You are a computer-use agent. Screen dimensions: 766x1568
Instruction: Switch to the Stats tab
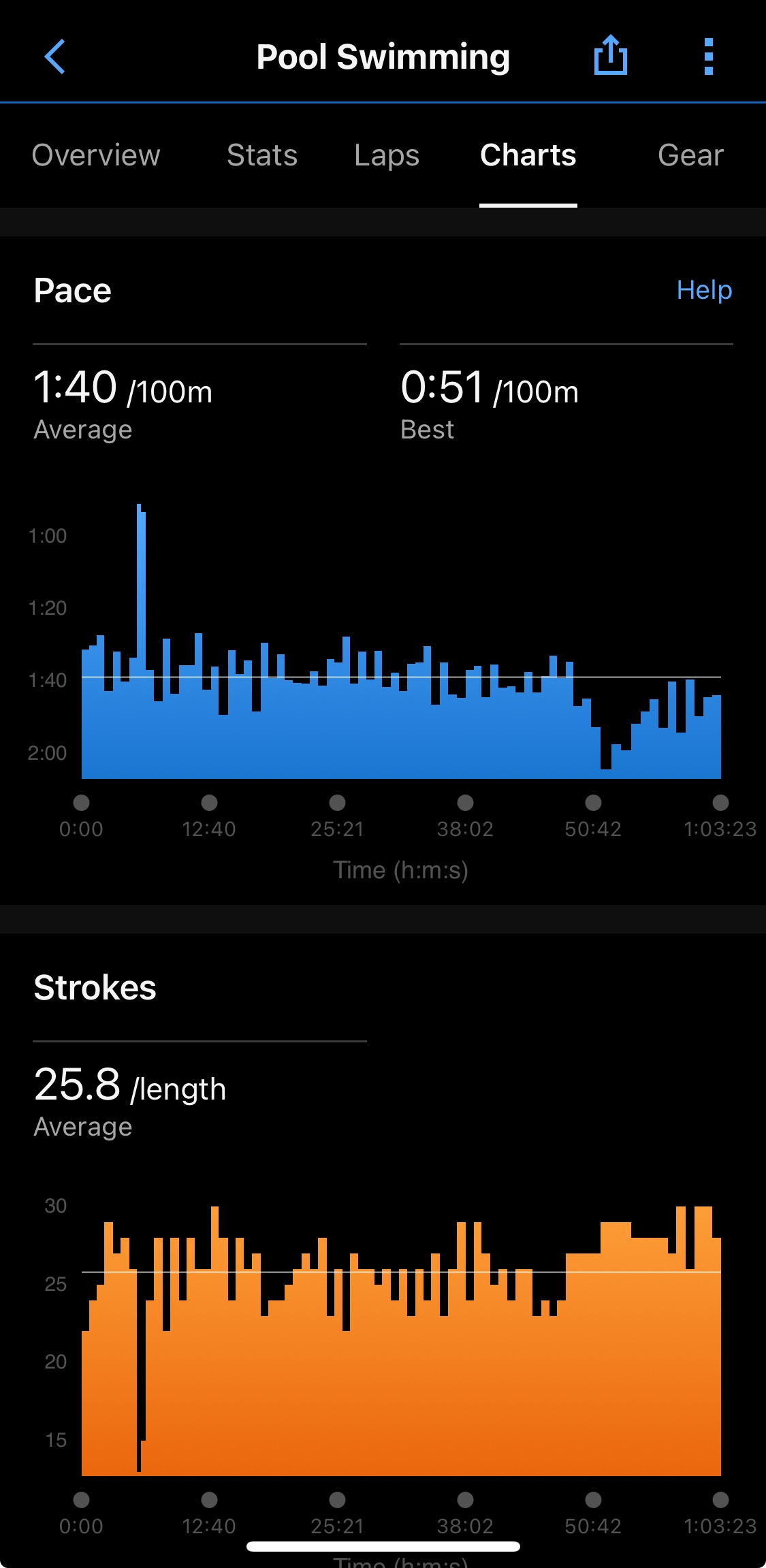(262, 155)
